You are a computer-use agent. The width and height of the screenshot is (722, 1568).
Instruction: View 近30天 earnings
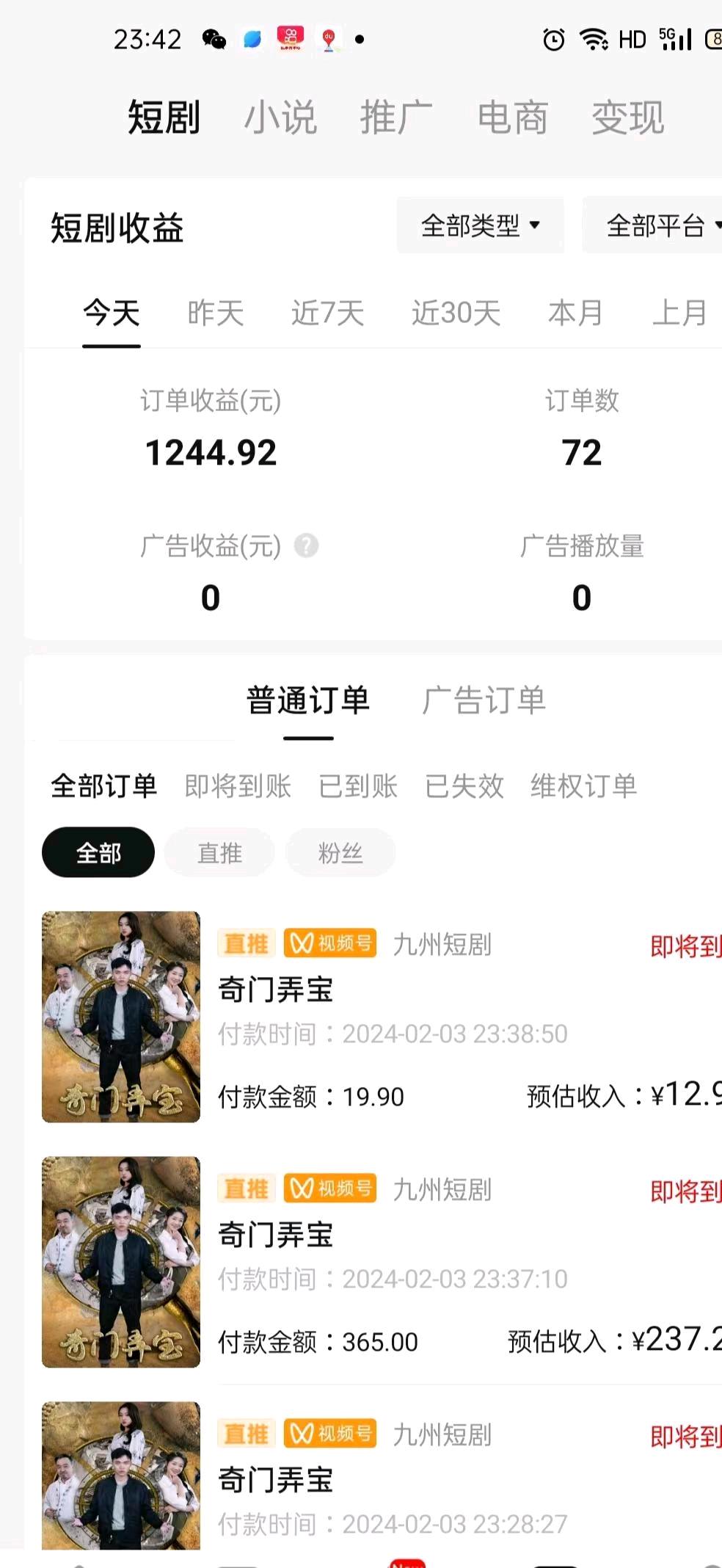click(456, 313)
